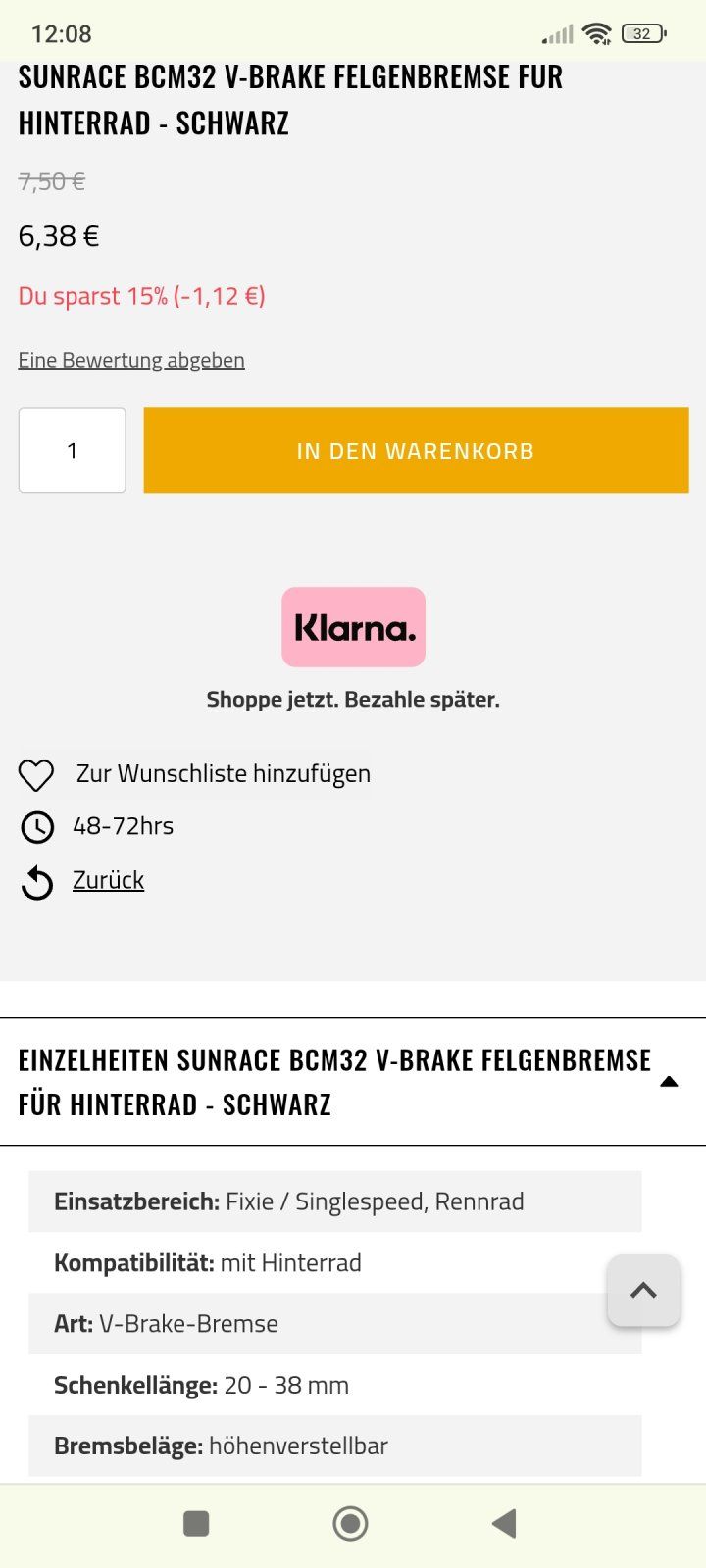Go back with the system back button

click(x=504, y=1523)
